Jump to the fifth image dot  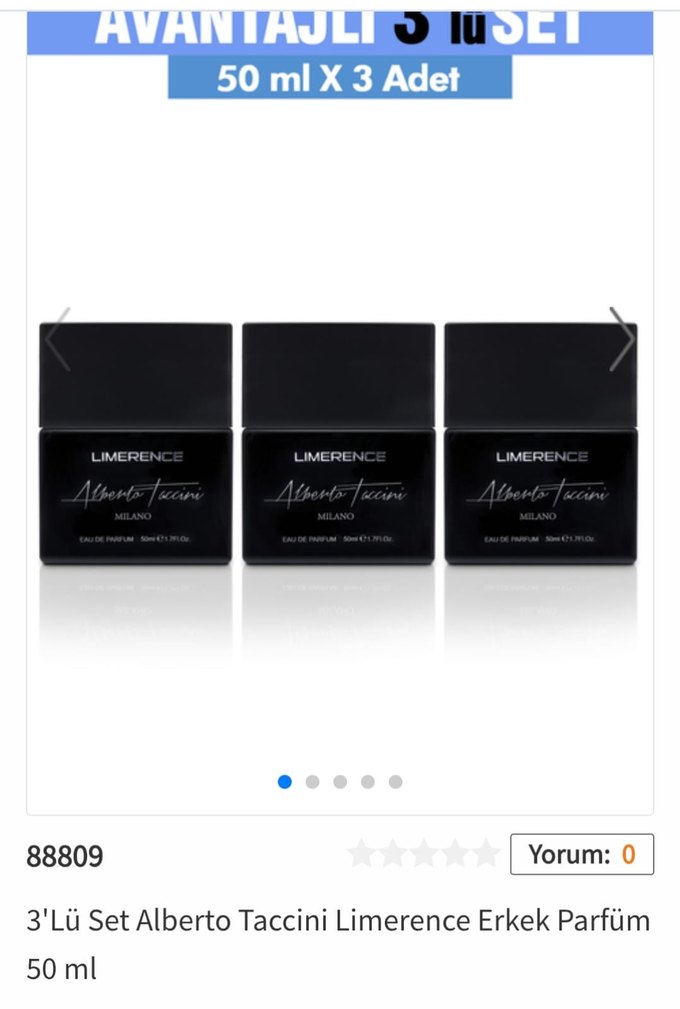(396, 782)
